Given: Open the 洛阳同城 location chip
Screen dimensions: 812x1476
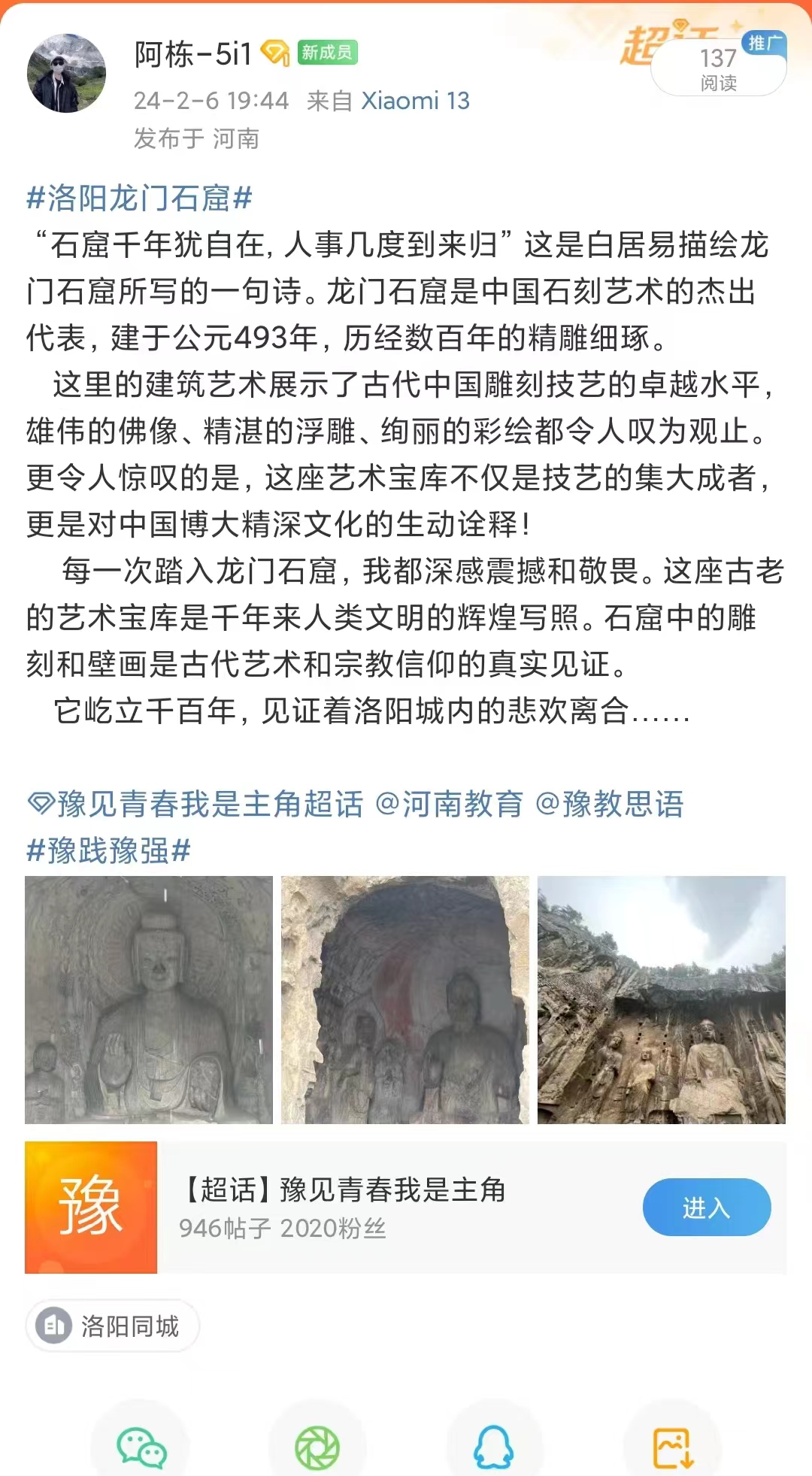Looking at the screenshot, I should click(x=113, y=1326).
